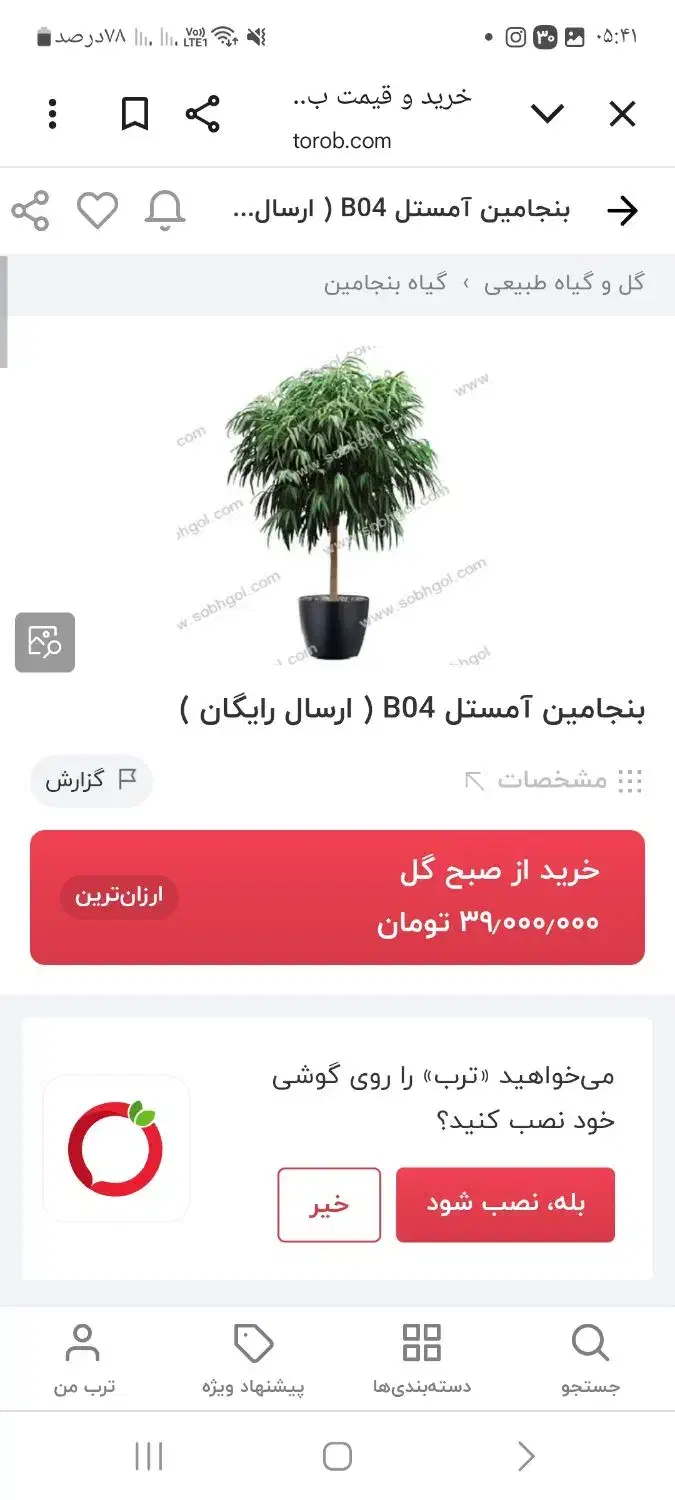Image resolution: width=675 pixels, height=1500 pixels.
Task: Confirm install with بله، نصب شود
Action: (505, 1204)
